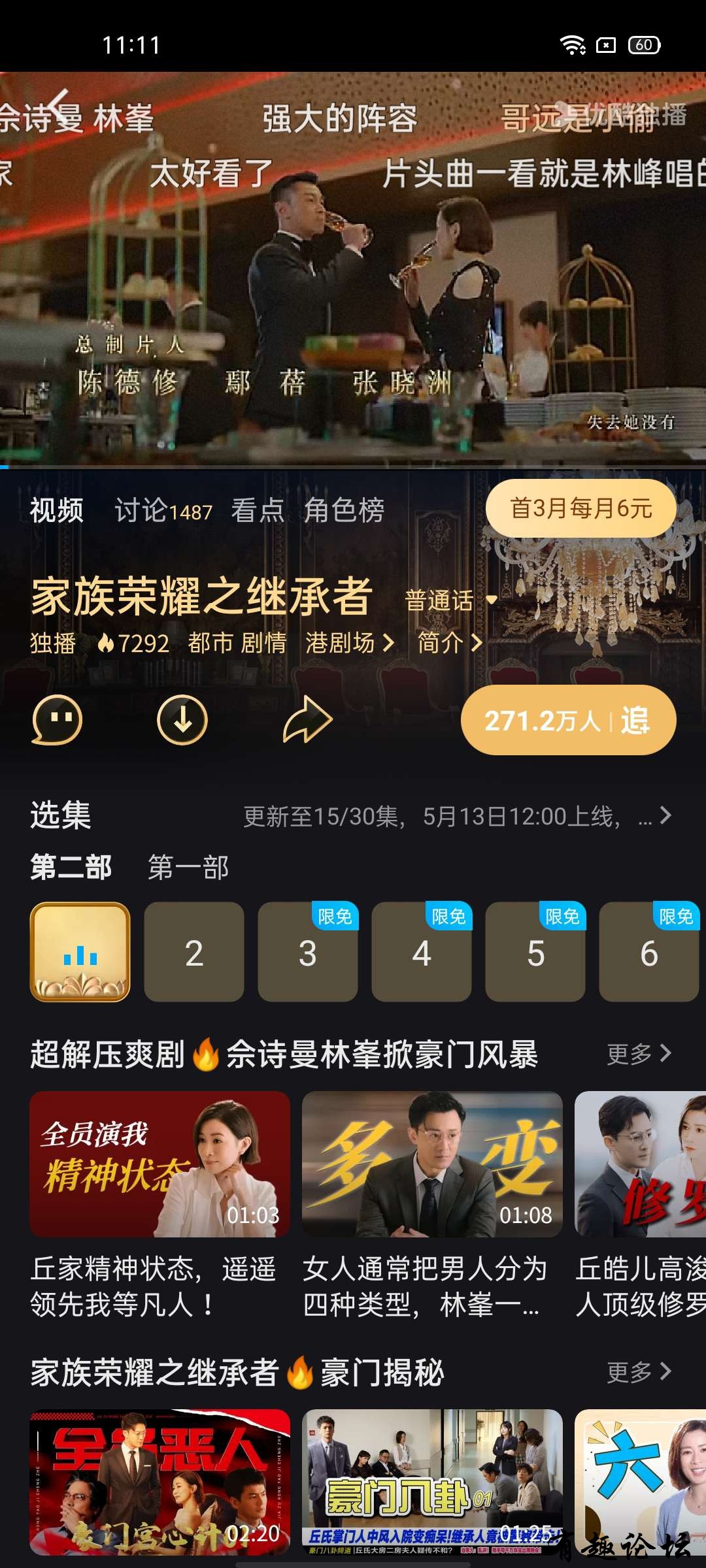Screen dimensions: 706x1568
Task: Open the 普通话 language dropdown
Action: click(451, 600)
